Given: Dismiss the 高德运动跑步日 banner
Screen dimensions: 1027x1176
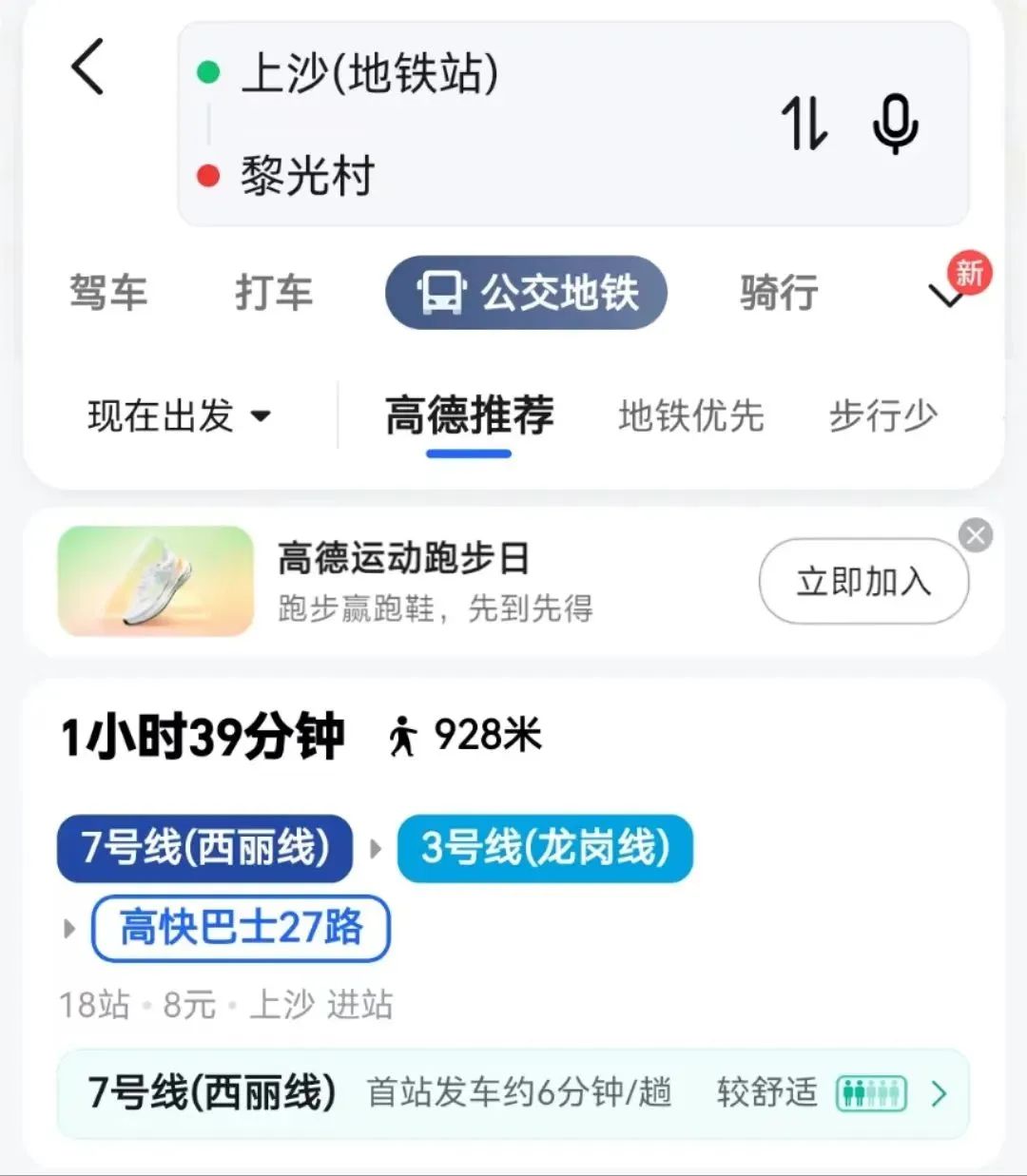Looking at the screenshot, I should [x=976, y=535].
